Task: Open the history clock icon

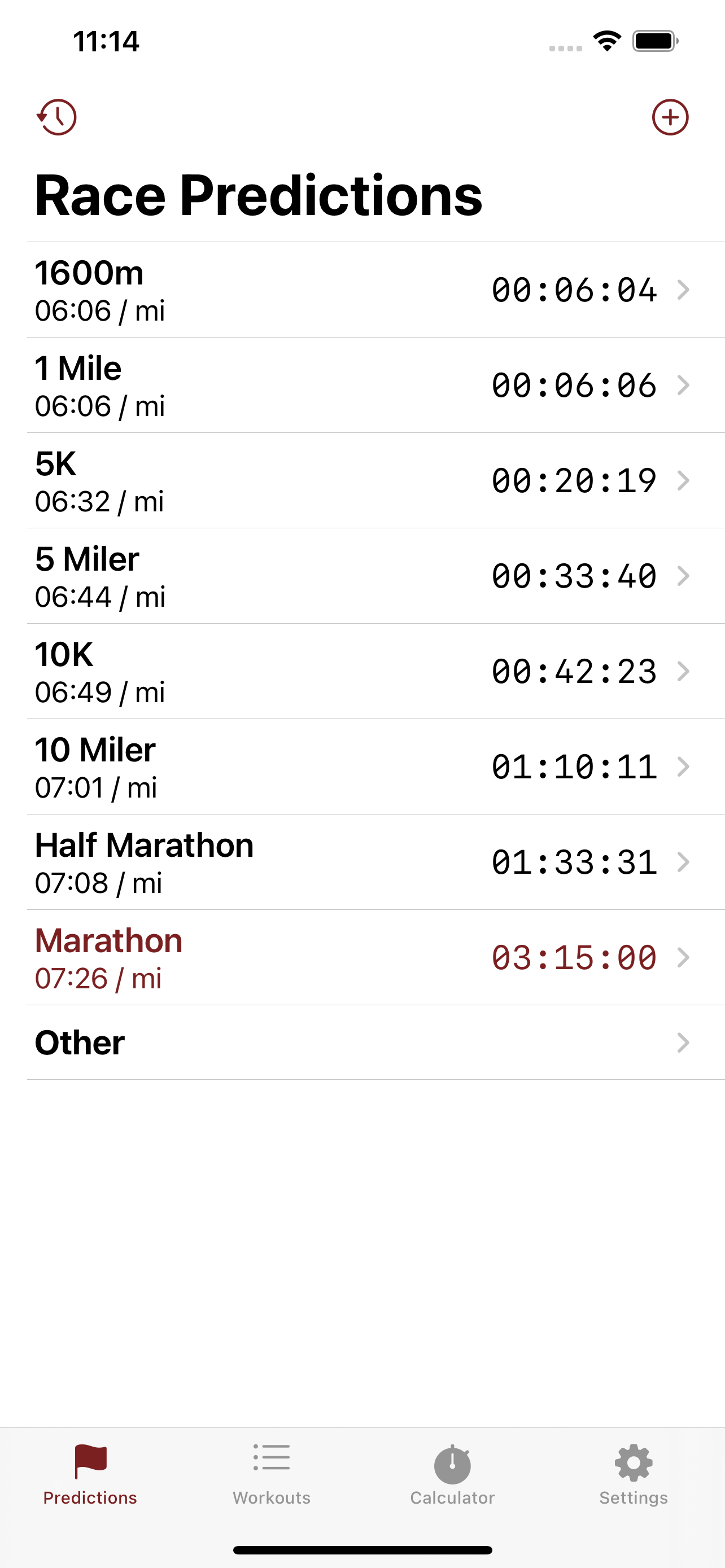Action: pos(56,117)
